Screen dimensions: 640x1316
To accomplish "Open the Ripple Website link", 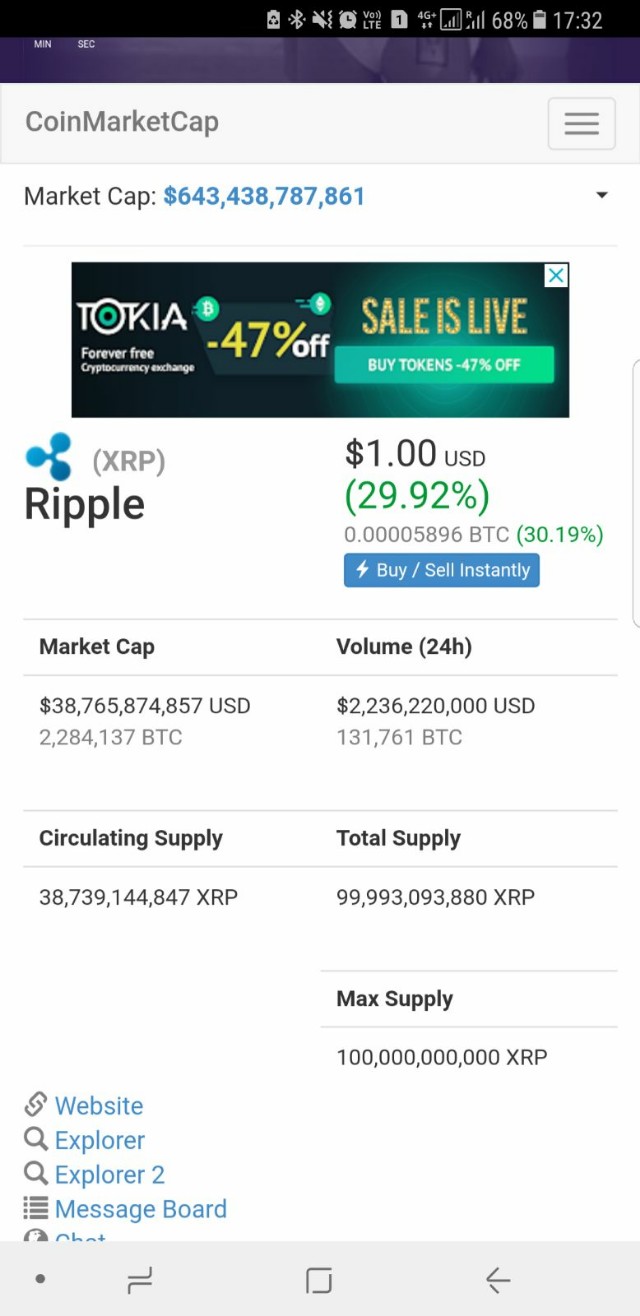I will (99, 1106).
